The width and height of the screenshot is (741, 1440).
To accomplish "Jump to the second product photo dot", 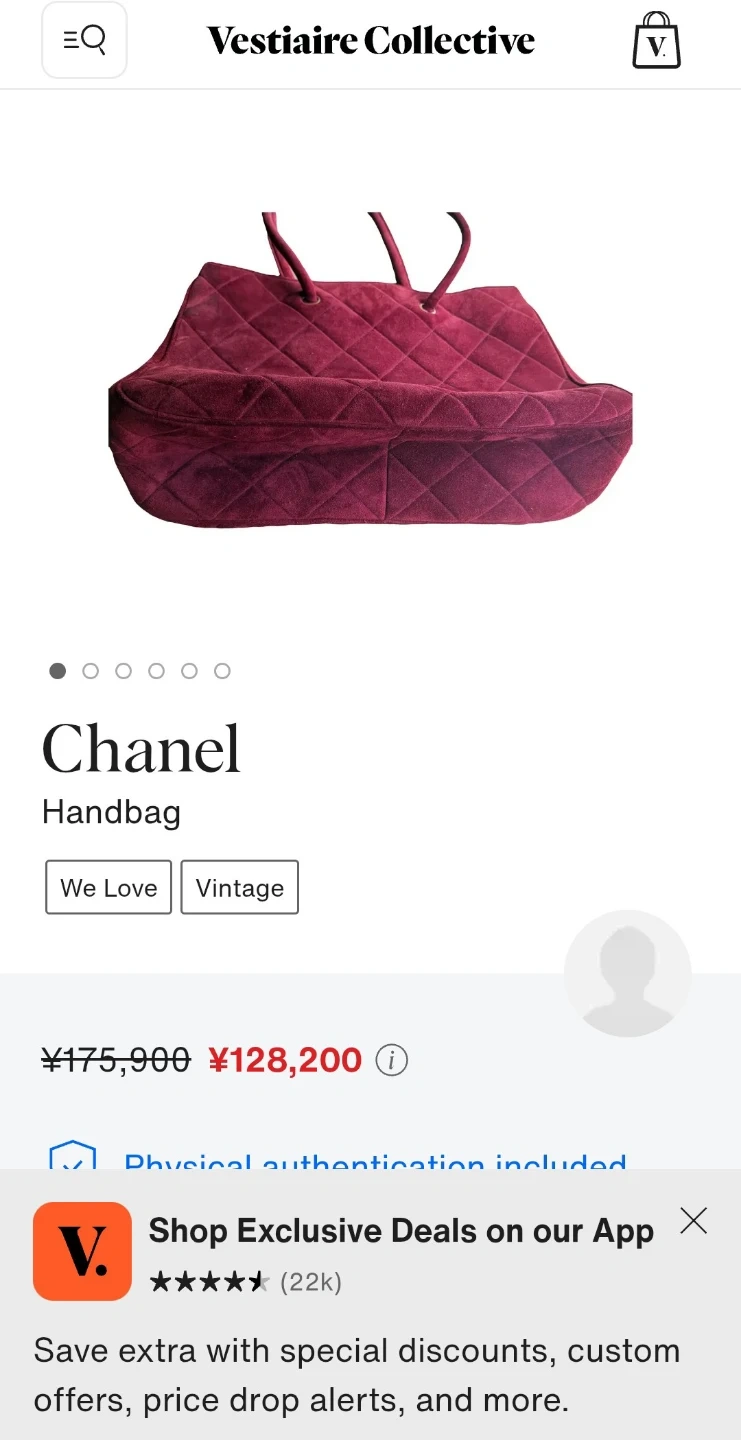I will coord(90,671).
